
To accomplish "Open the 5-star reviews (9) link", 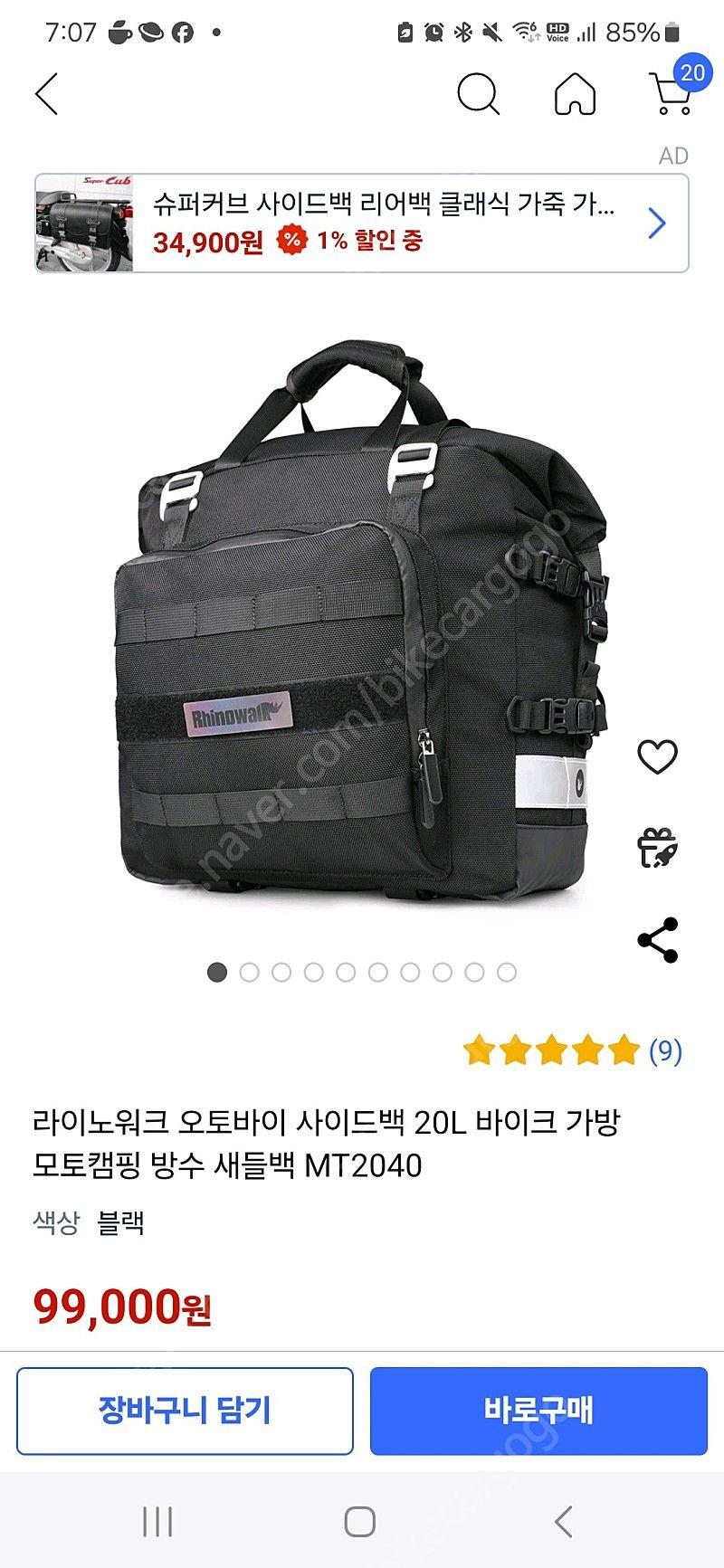I will pyautogui.click(x=572, y=1050).
